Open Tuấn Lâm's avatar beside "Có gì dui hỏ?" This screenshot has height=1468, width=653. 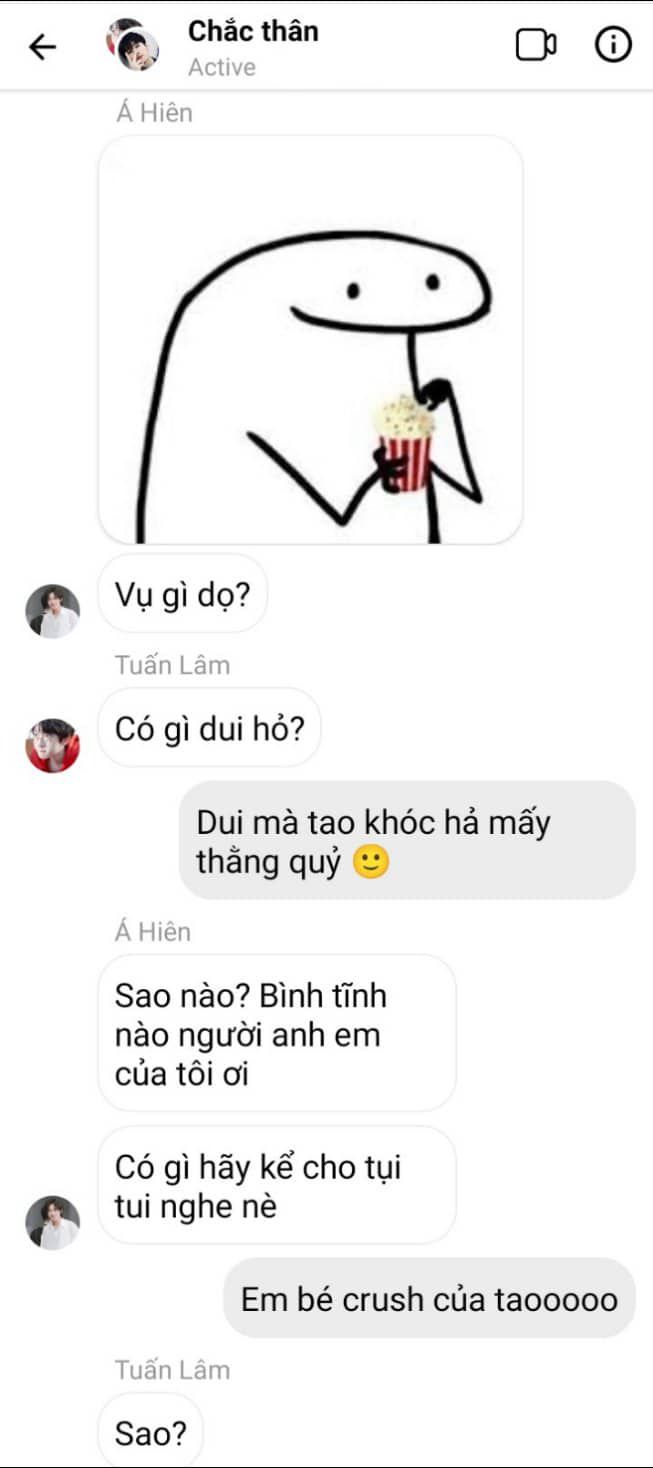(52, 745)
